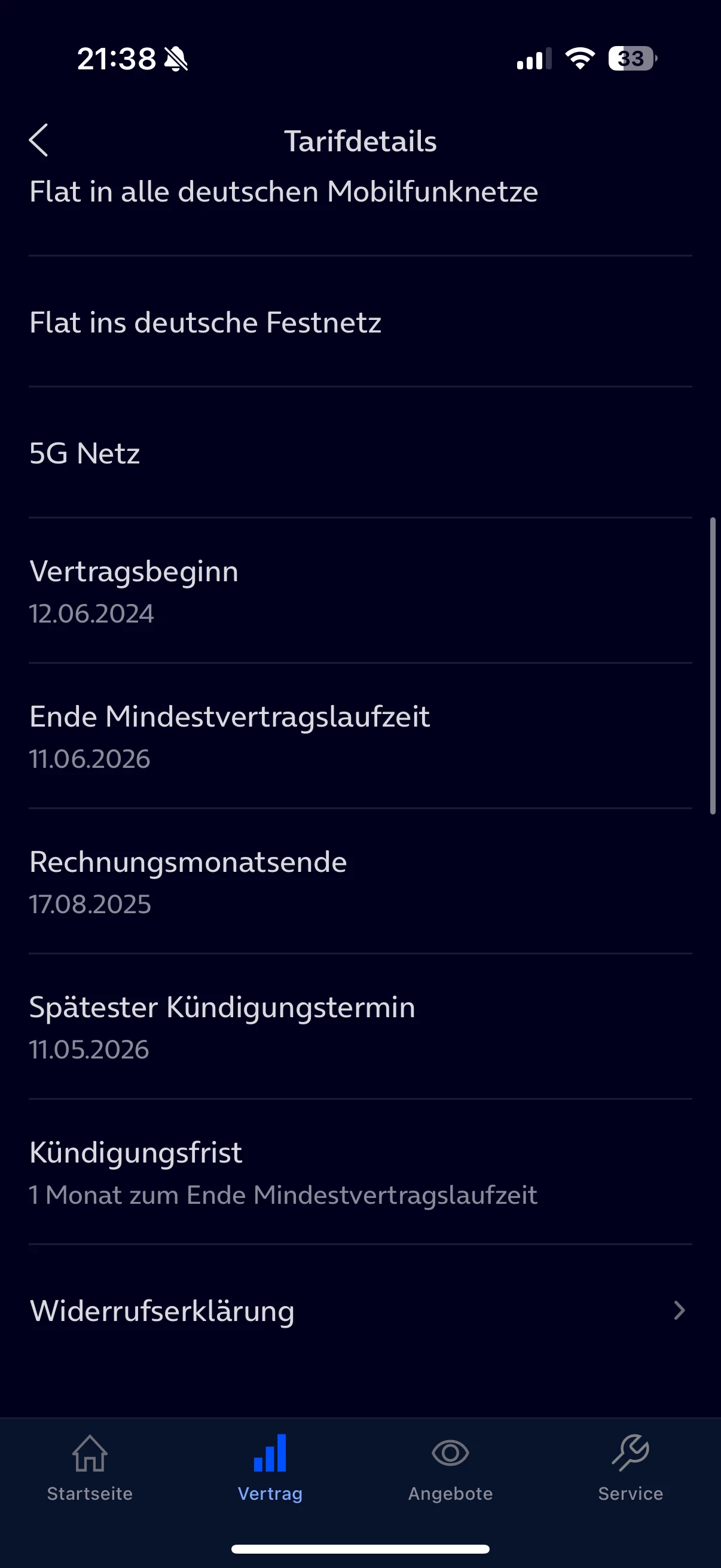This screenshot has width=721, height=1568.
Task: Open the Angebote tab
Action: pos(450,1467)
